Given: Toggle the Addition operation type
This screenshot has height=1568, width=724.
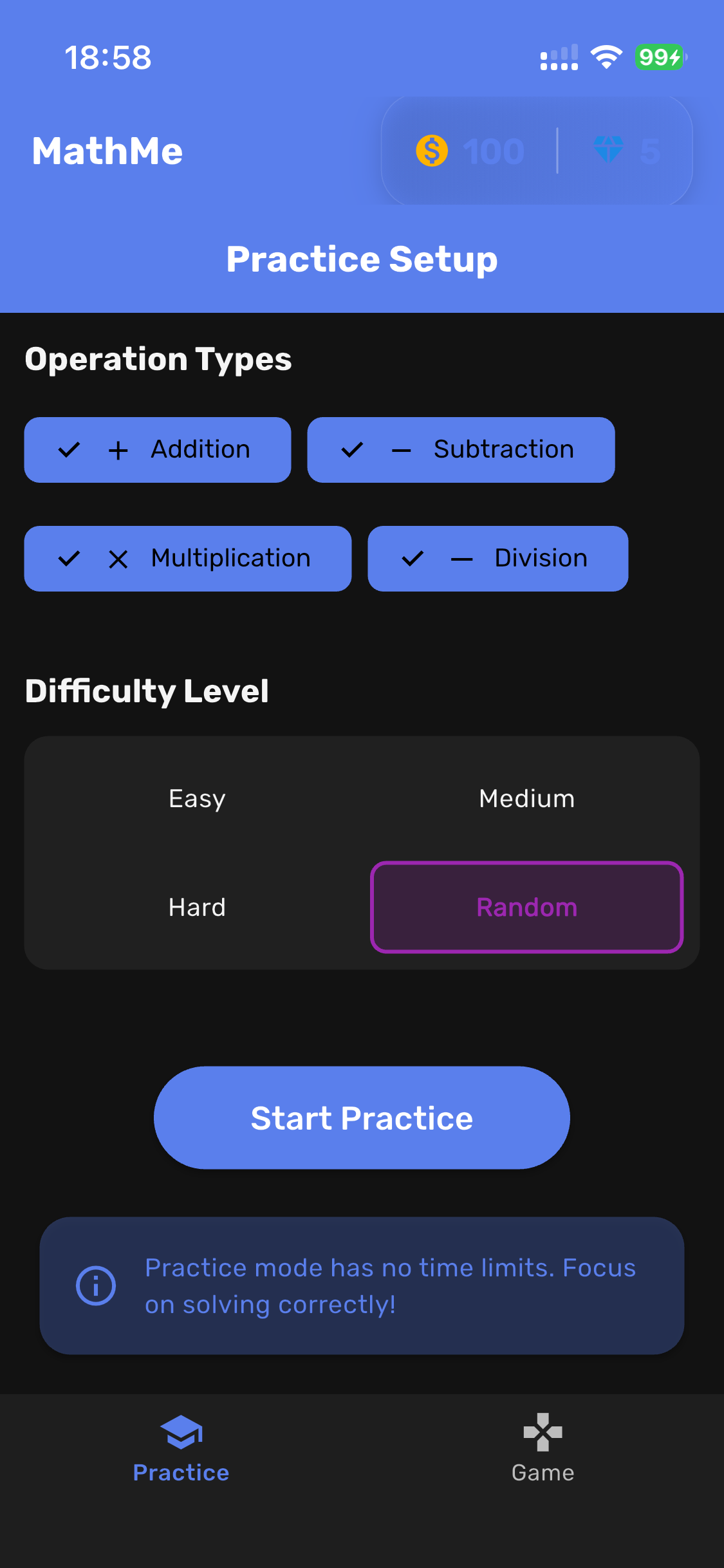Looking at the screenshot, I should coord(158,450).
